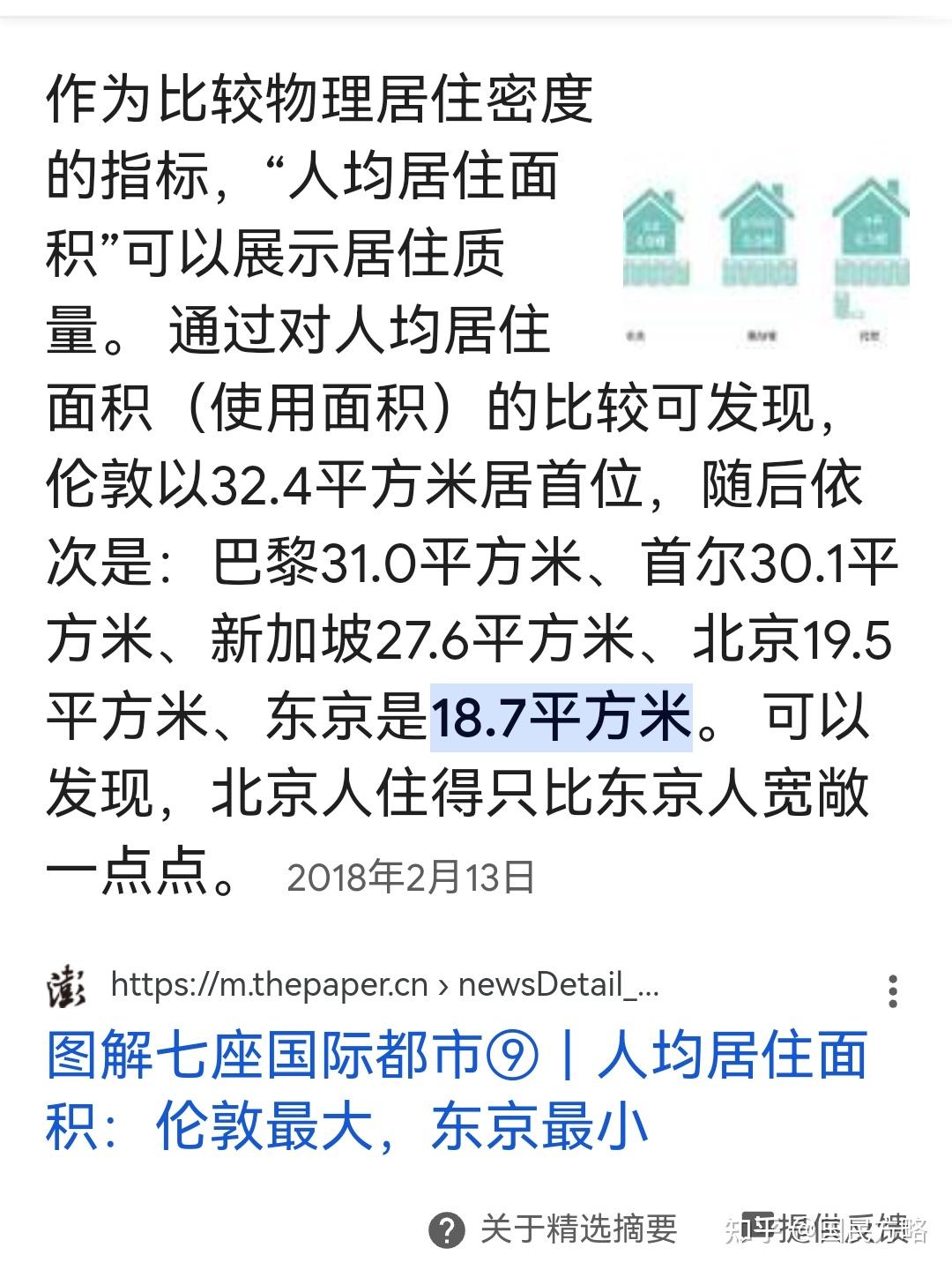
Task: Open the thepaper.cn article title link
Action: click(x=457, y=1090)
